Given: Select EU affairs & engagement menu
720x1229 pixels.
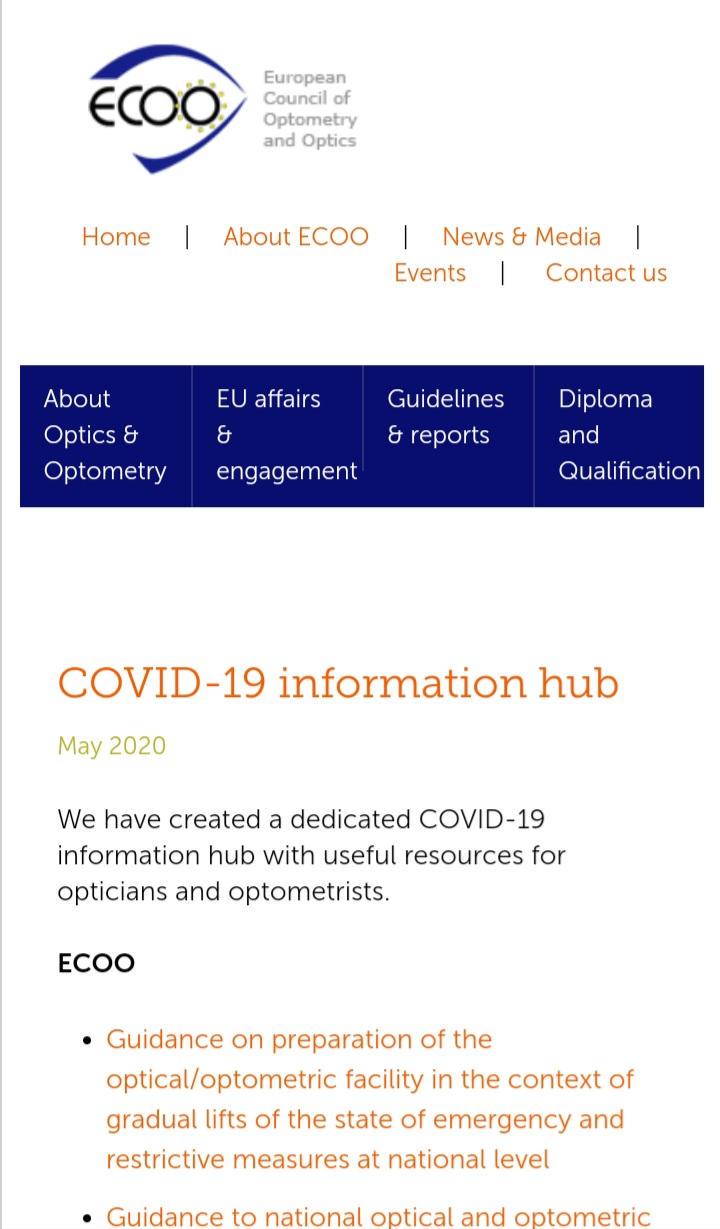Looking at the screenshot, I should (x=277, y=435).
